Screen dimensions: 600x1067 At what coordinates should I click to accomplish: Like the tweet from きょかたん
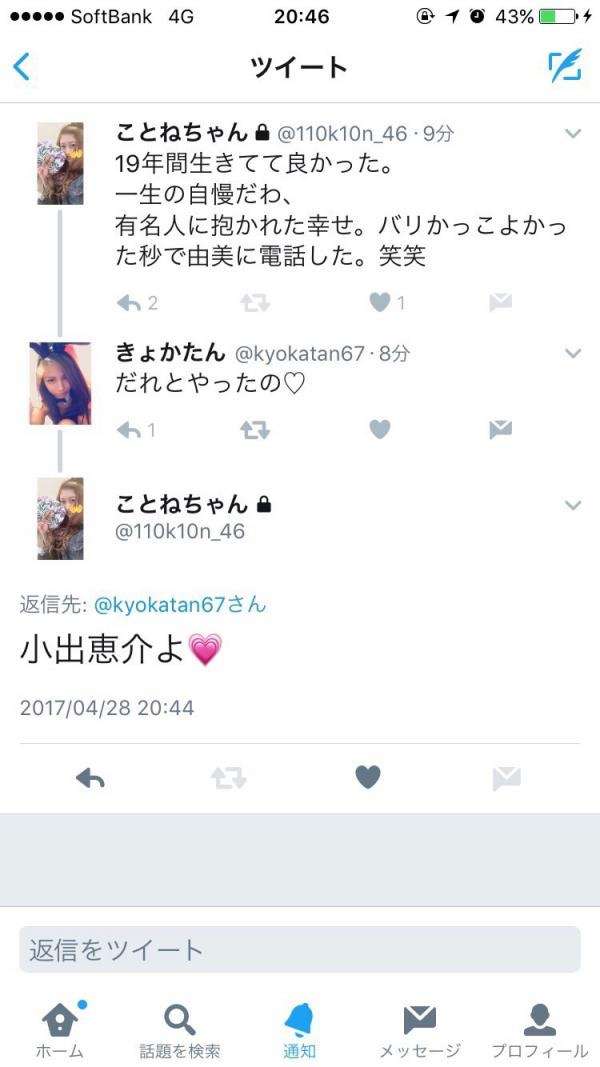(x=379, y=430)
